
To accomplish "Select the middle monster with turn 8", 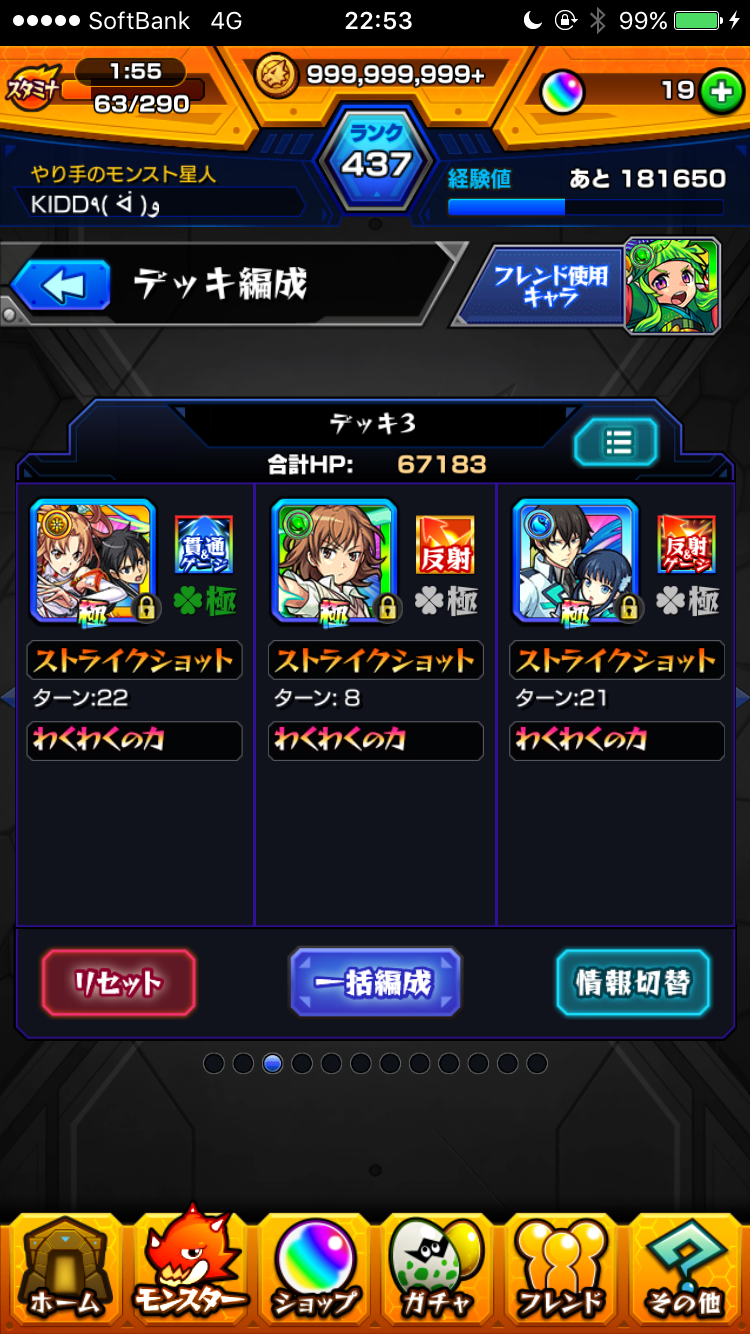I will pos(335,562).
